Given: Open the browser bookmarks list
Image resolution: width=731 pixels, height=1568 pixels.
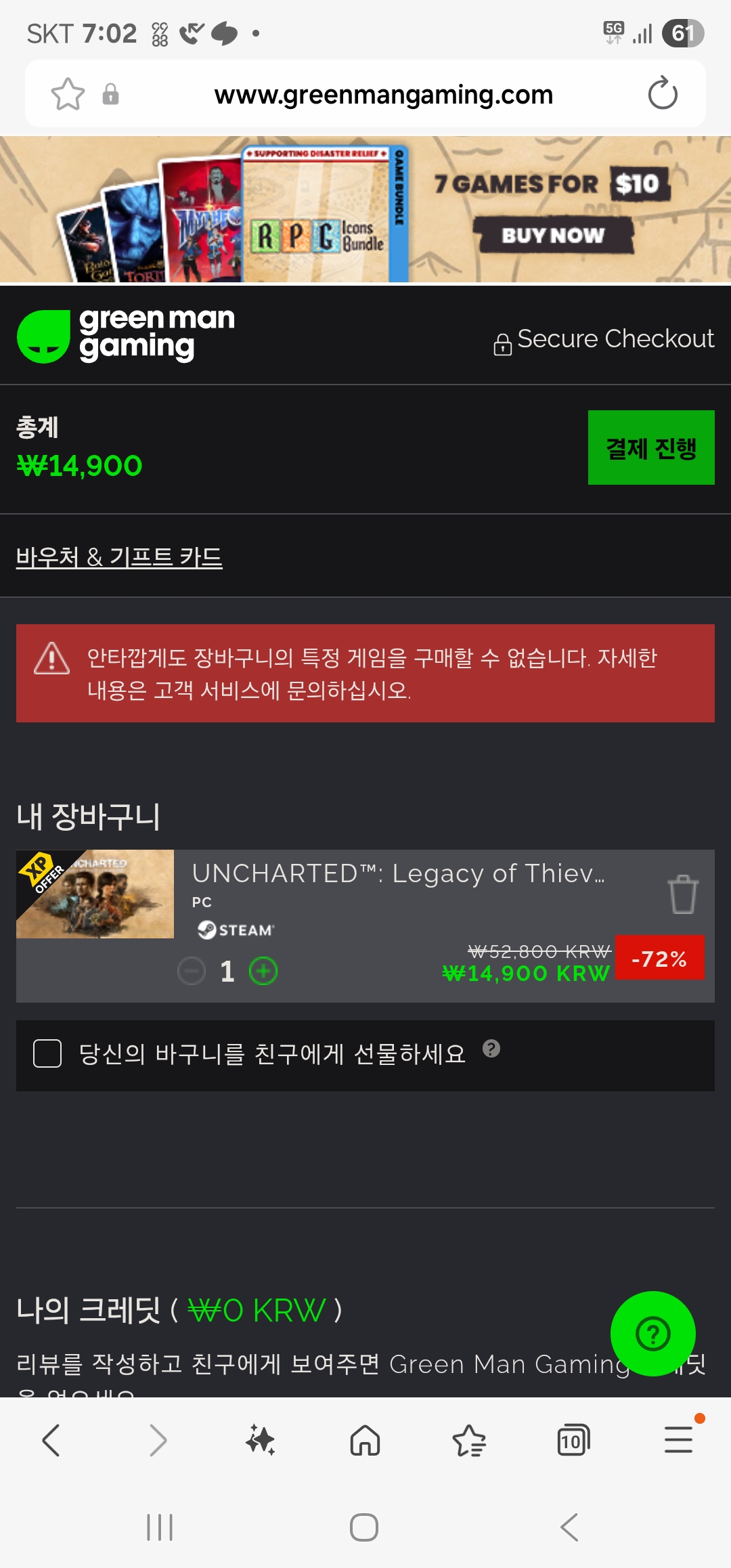Looking at the screenshot, I should (469, 1440).
